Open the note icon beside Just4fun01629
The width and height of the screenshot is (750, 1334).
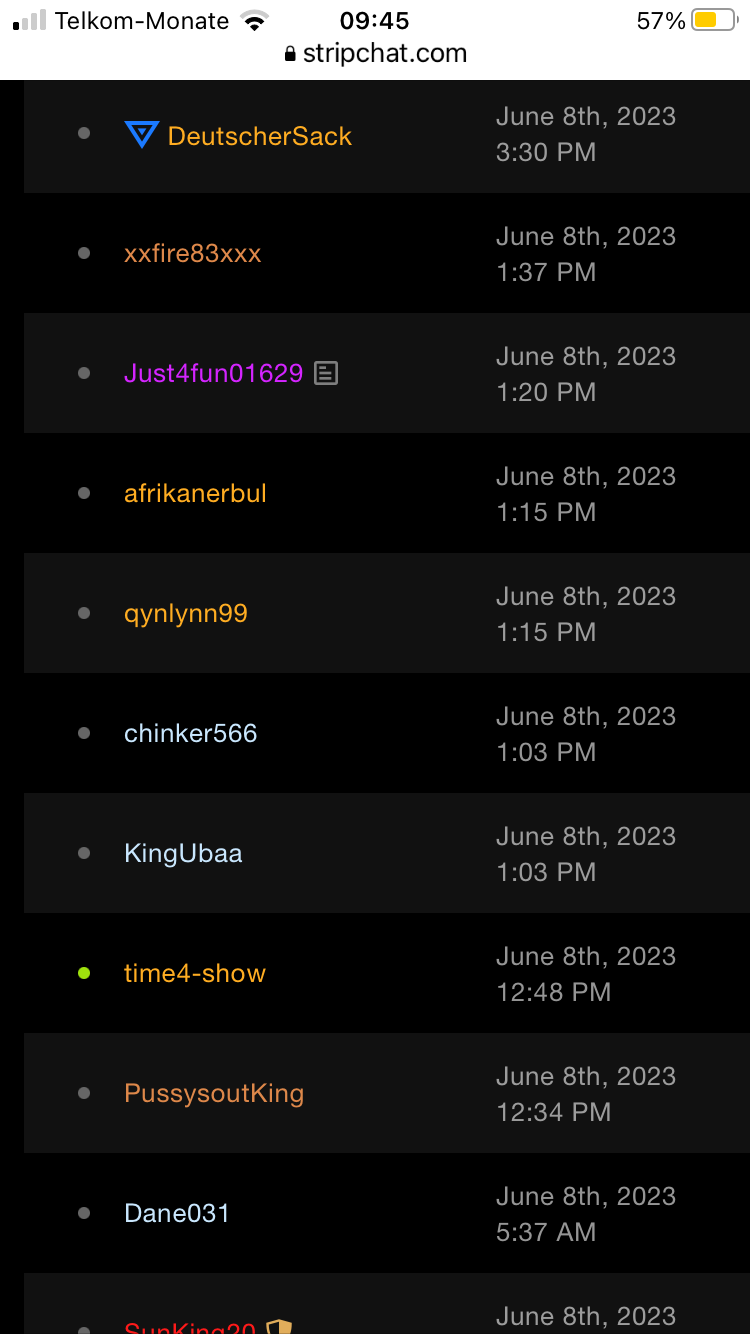pos(326,374)
